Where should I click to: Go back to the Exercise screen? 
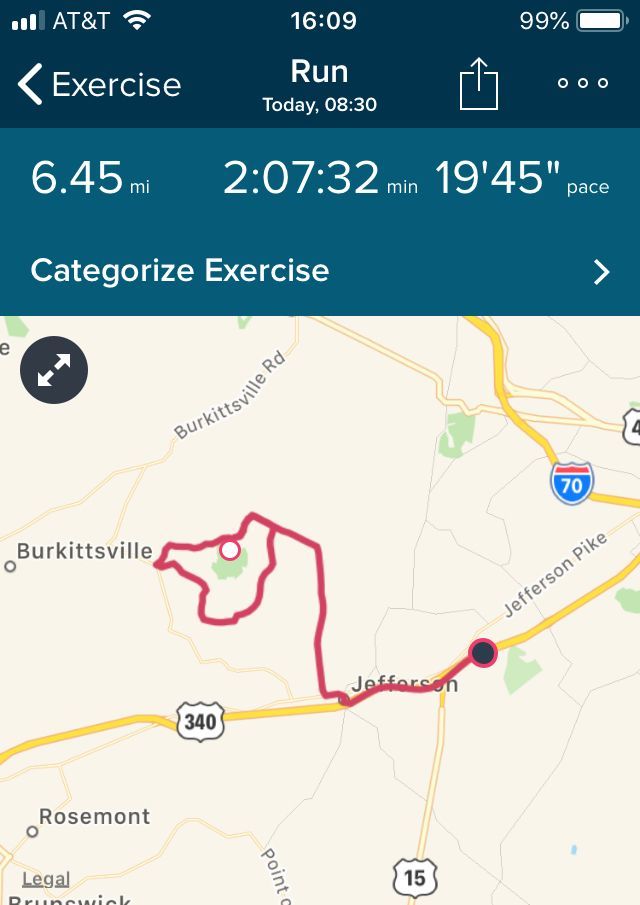click(98, 85)
